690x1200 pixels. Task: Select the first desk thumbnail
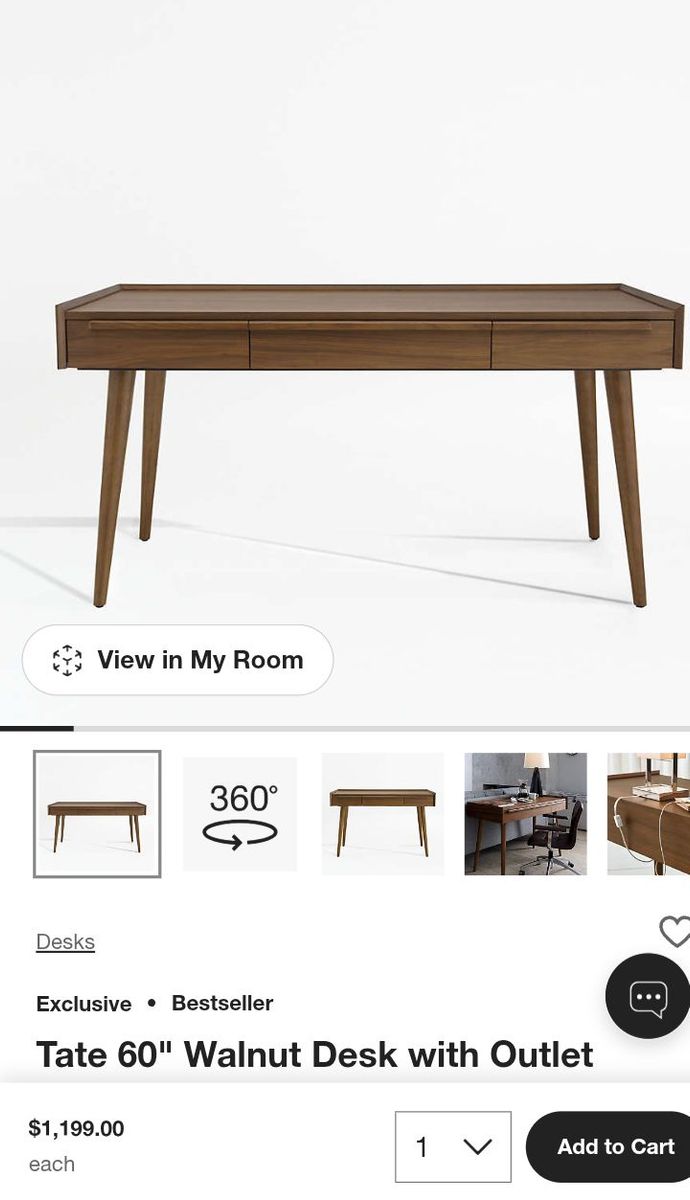[x=97, y=814]
